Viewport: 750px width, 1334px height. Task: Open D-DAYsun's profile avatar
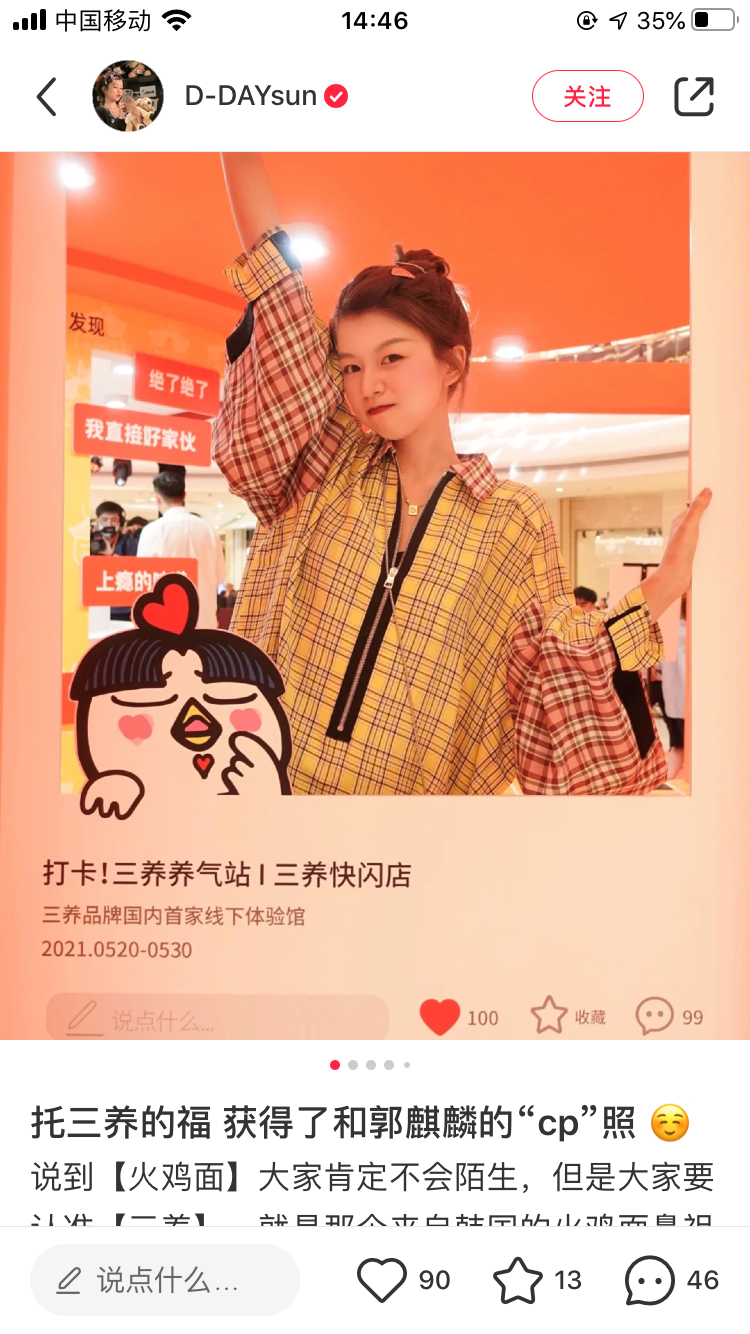point(128,96)
